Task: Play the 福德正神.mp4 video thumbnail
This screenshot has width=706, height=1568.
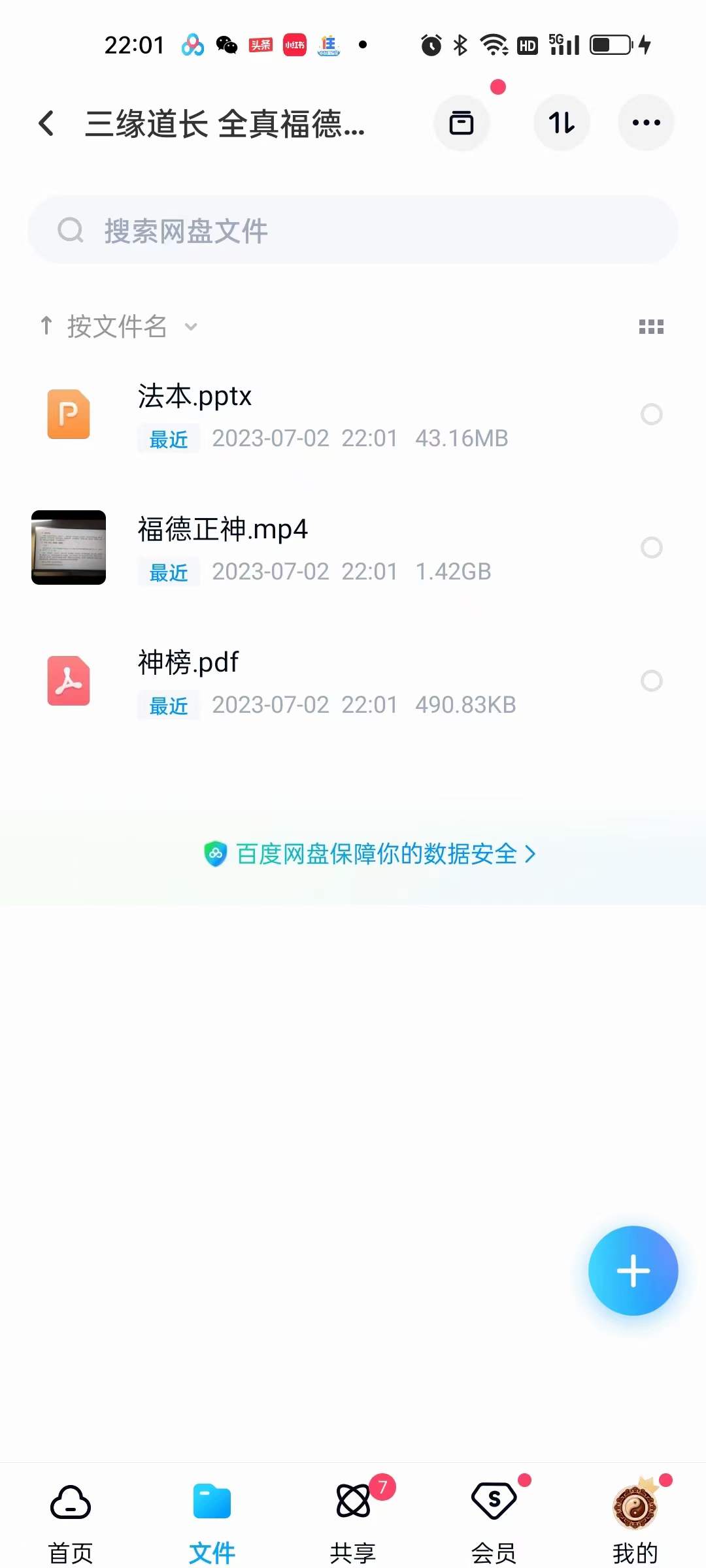Action: (x=69, y=548)
